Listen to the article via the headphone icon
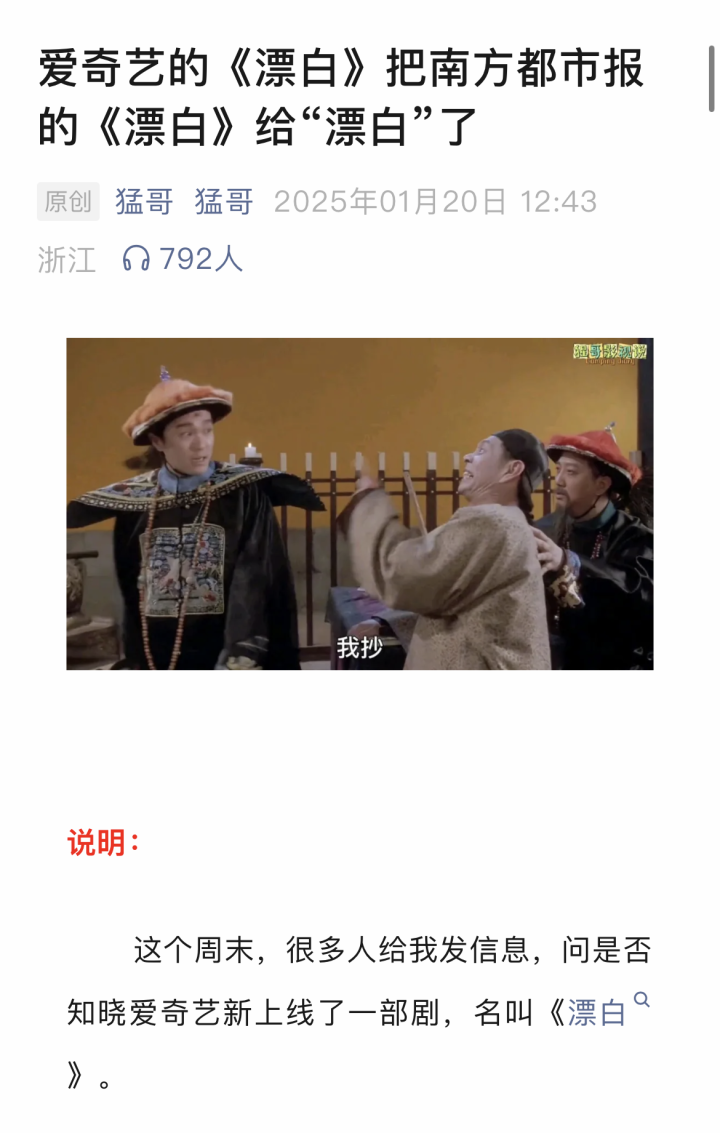 (x=136, y=259)
